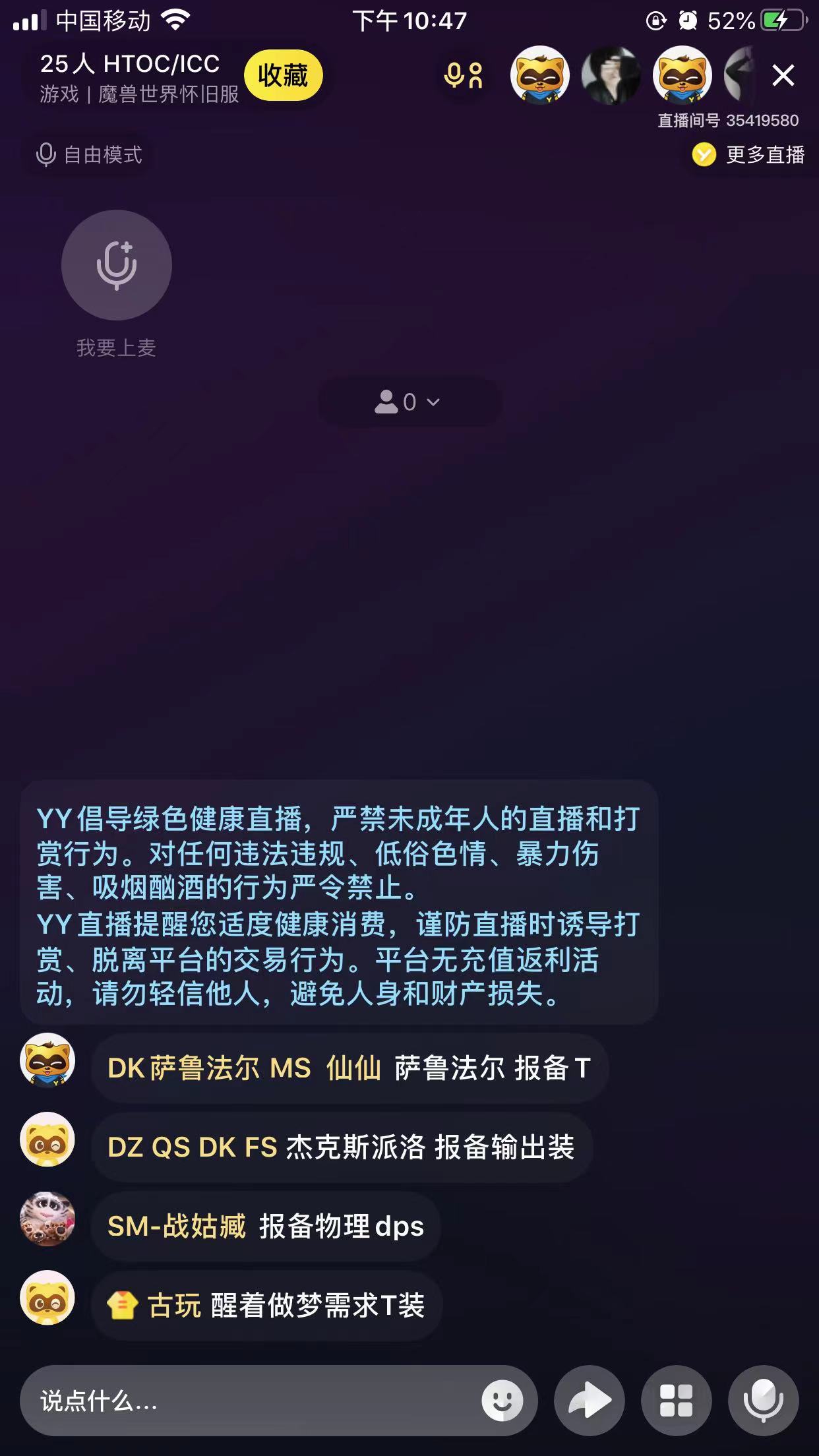The image size is (819, 1456).
Task: Toggle the '收藏' favorite for this channel
Action: [283, 75]
